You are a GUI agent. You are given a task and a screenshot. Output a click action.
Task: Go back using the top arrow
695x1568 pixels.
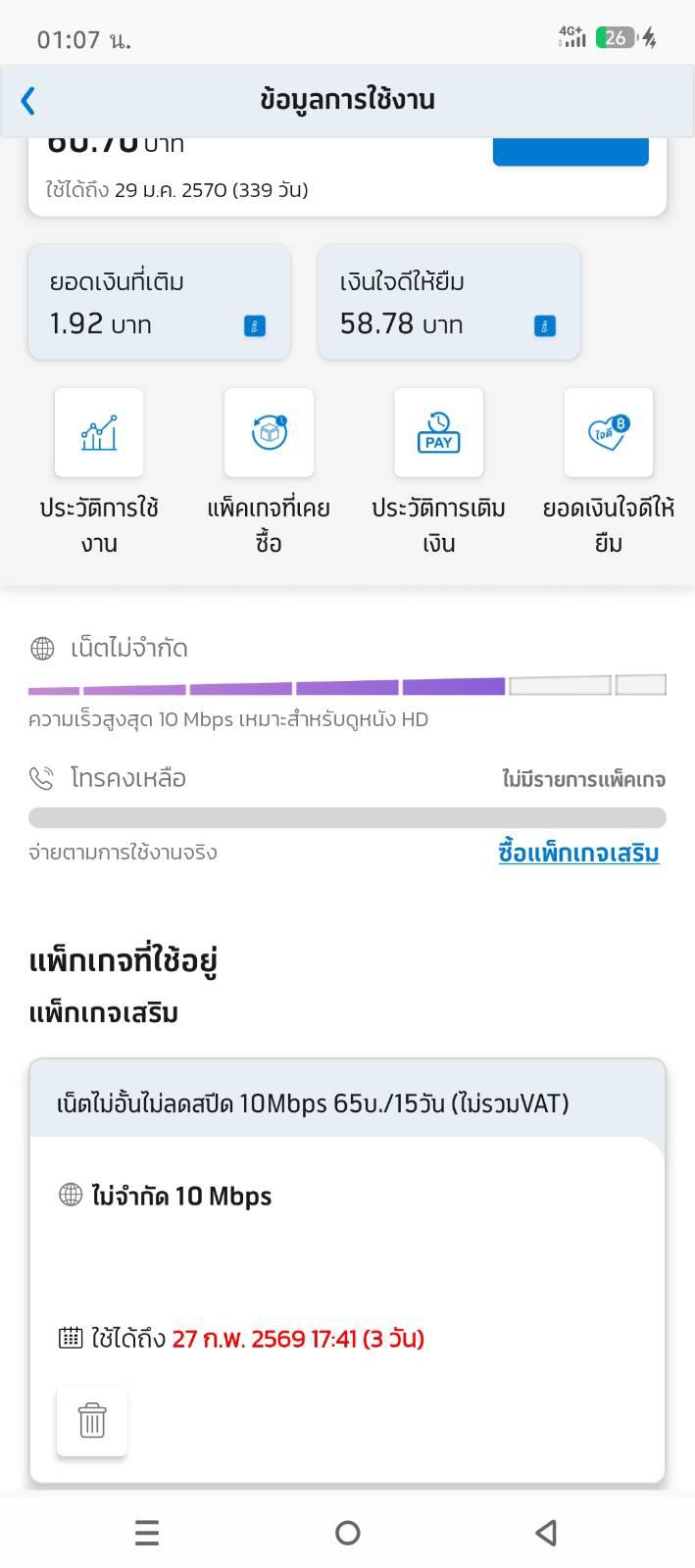point(28,100)
